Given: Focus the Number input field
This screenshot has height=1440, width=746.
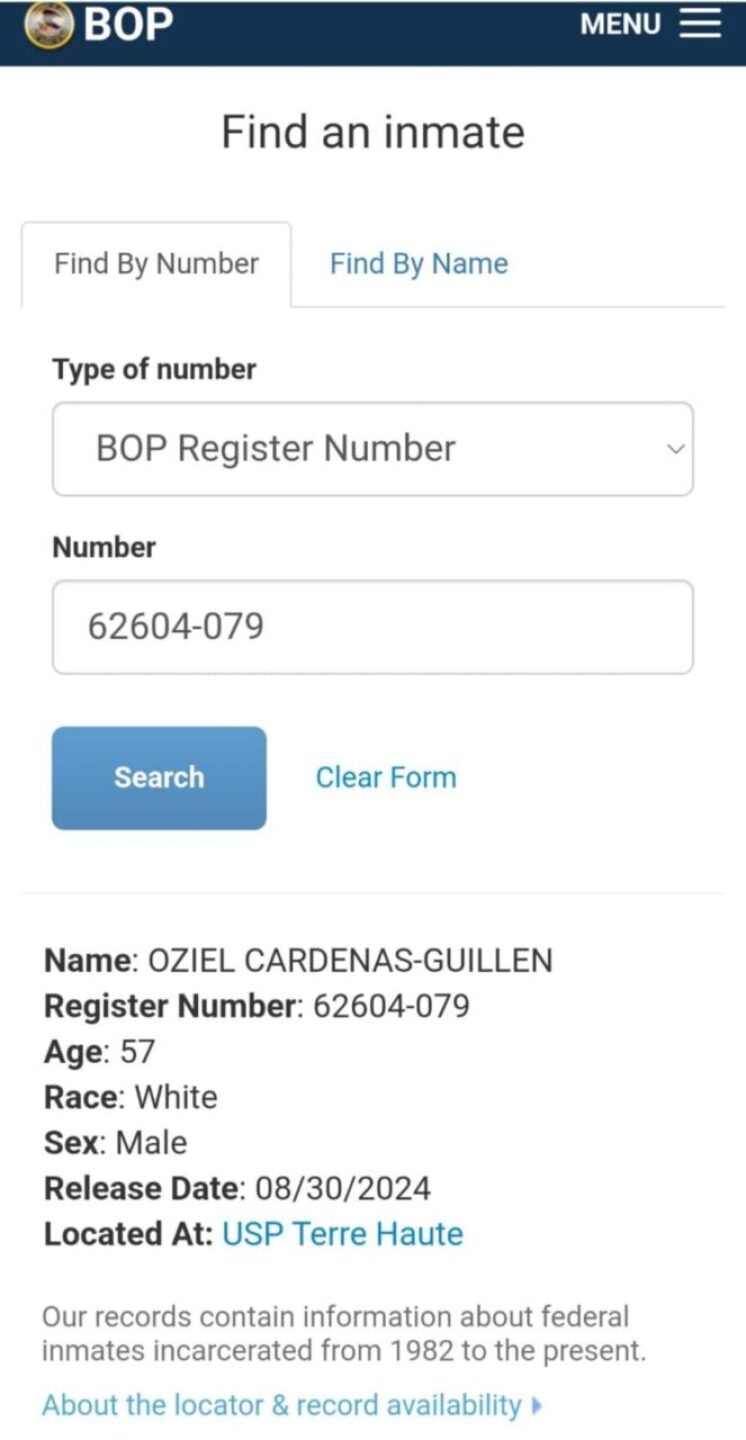Looking at the screenshot, I should [x=372, y=627].
